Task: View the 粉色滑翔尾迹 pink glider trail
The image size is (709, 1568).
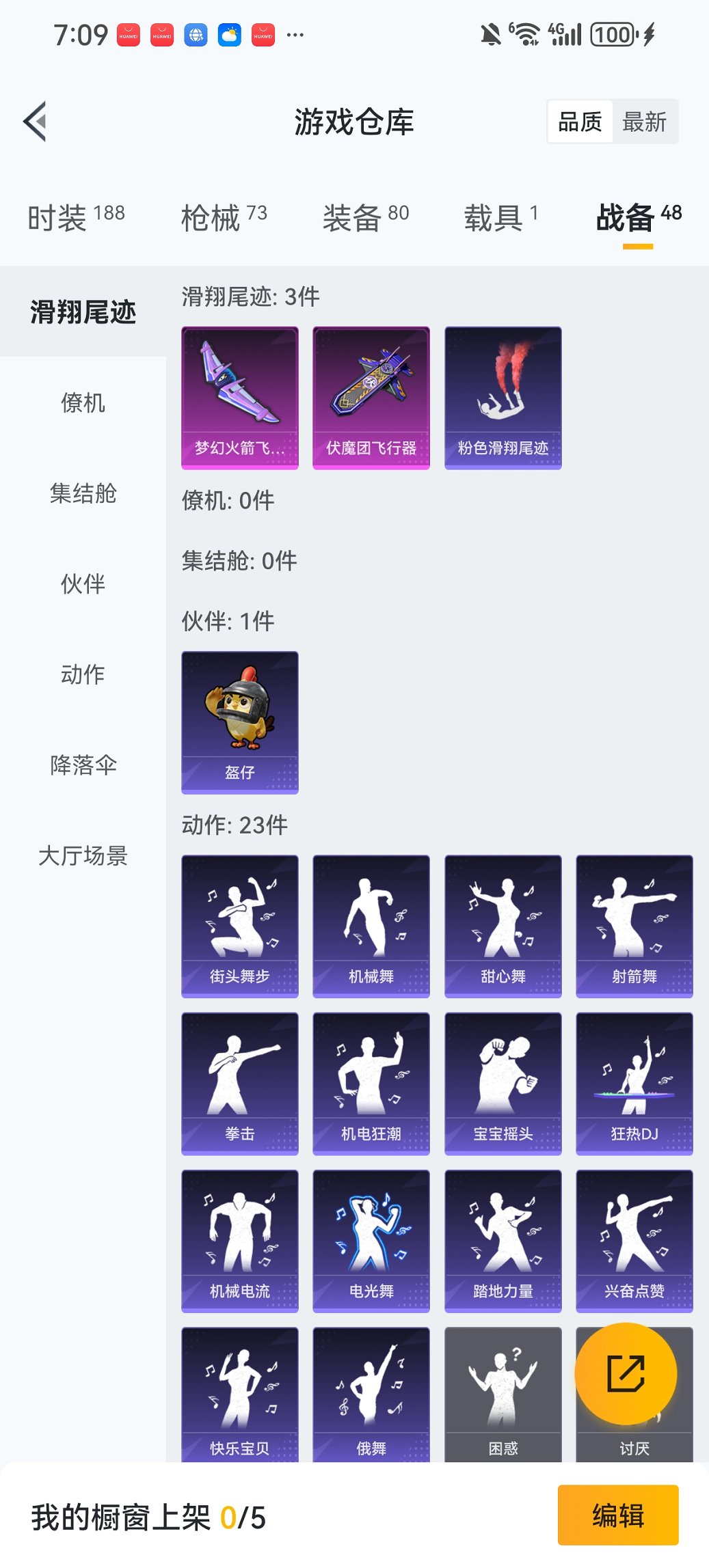Action: click(x=502, y=396)
